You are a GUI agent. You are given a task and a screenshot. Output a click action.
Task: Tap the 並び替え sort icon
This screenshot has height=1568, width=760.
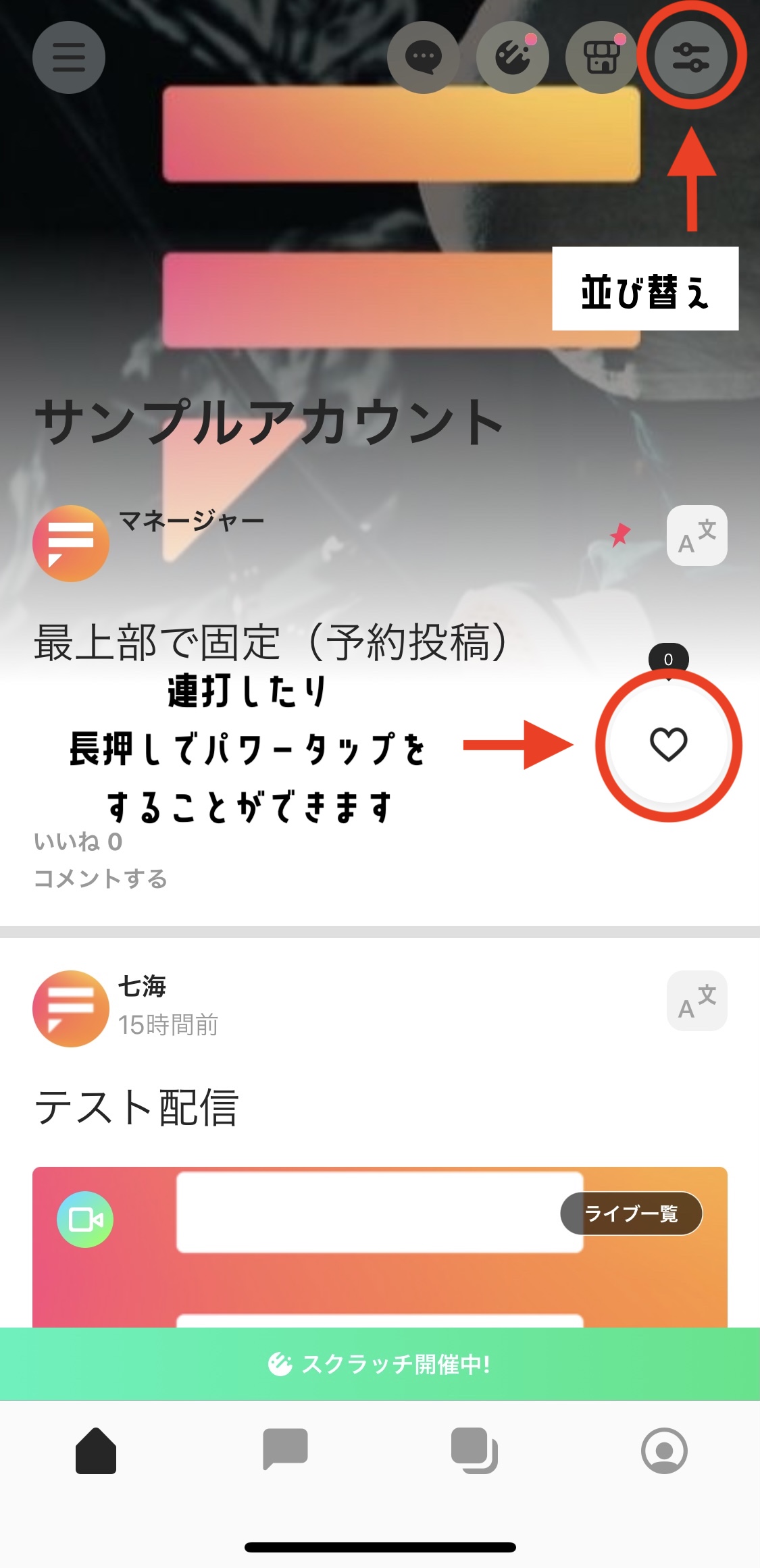coord(691,57)
